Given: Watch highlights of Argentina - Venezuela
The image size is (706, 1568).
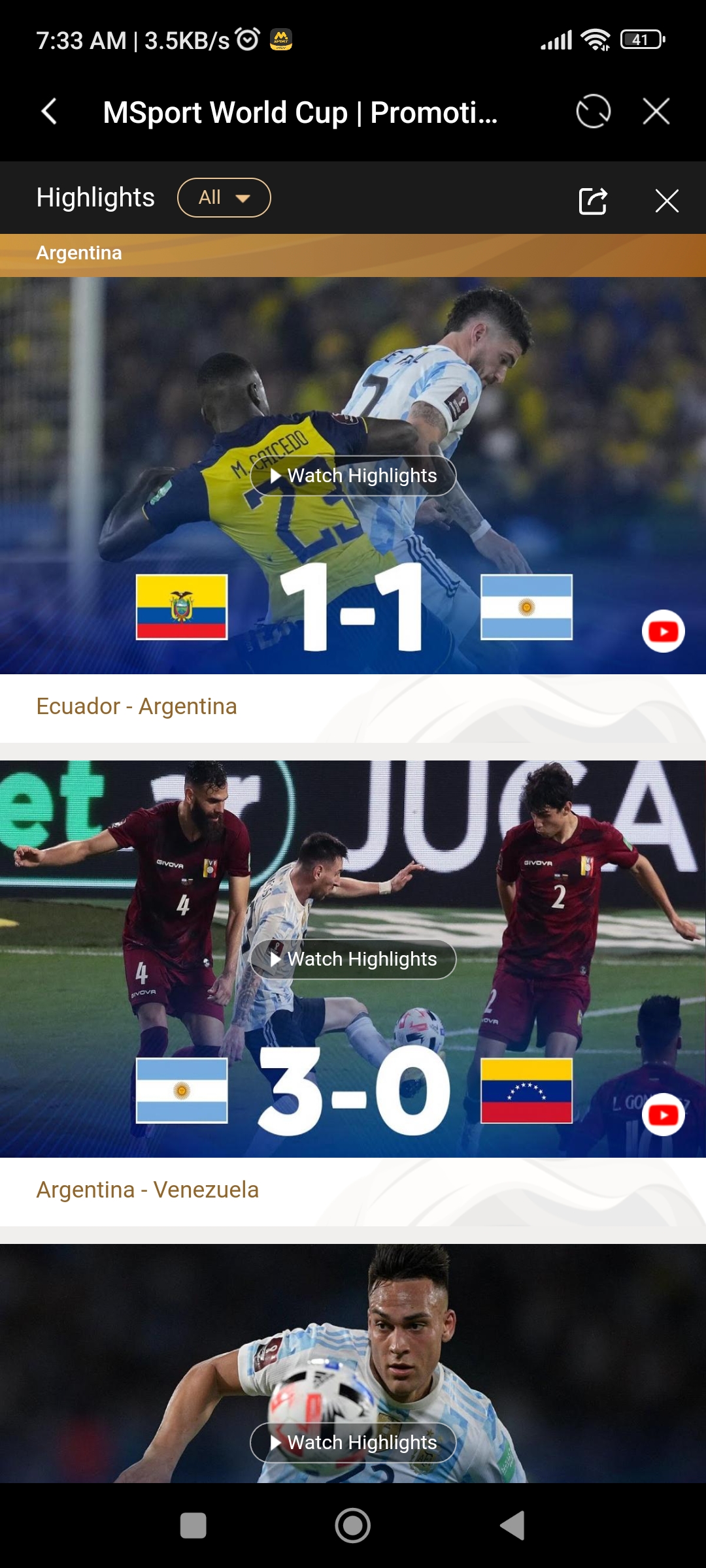Looking at the screenshot, I should click(353, 959).
